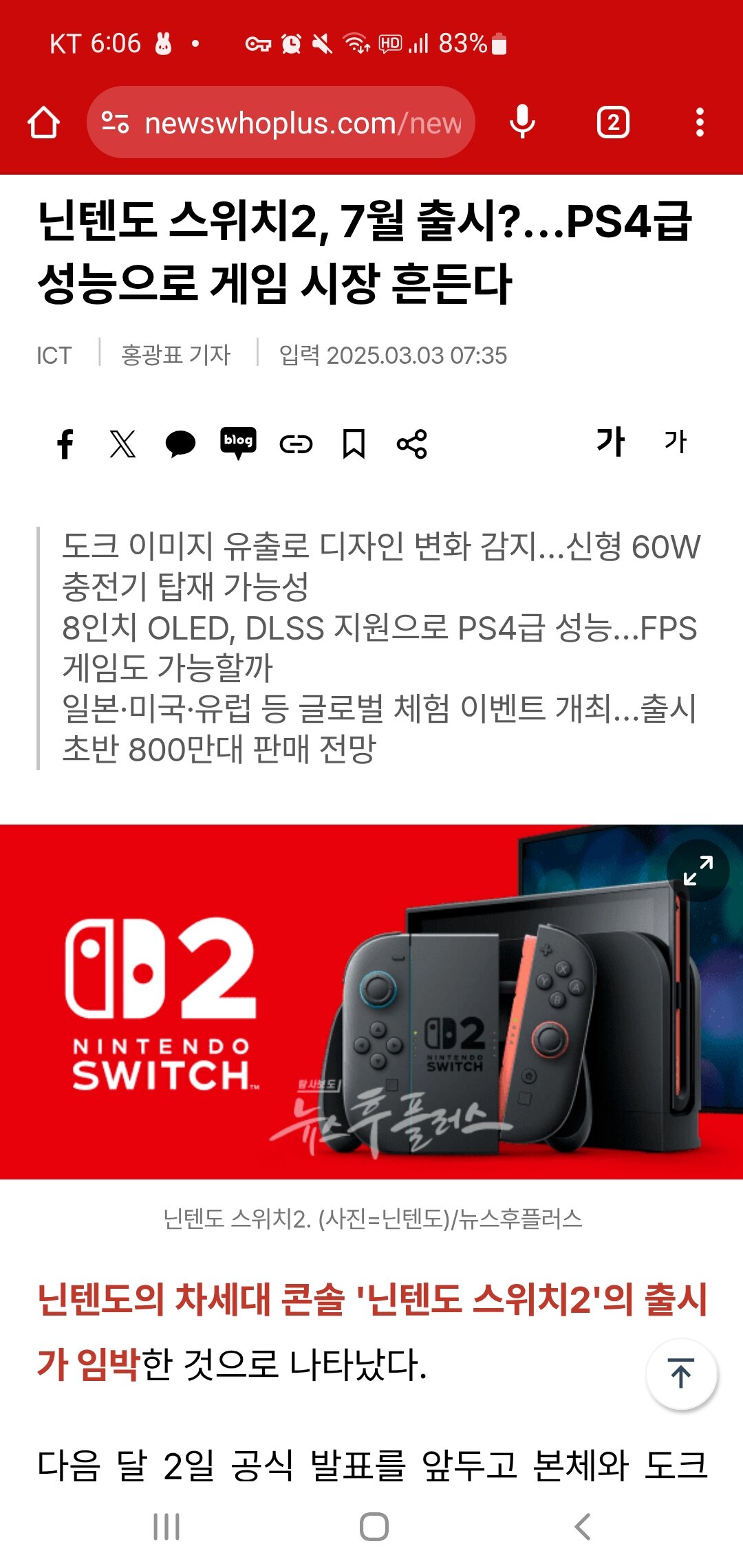The width and height of the screenshot is (743, 1568).
Task: Open the tab switcher showing 2 tabs
Action: coord(613,122)
